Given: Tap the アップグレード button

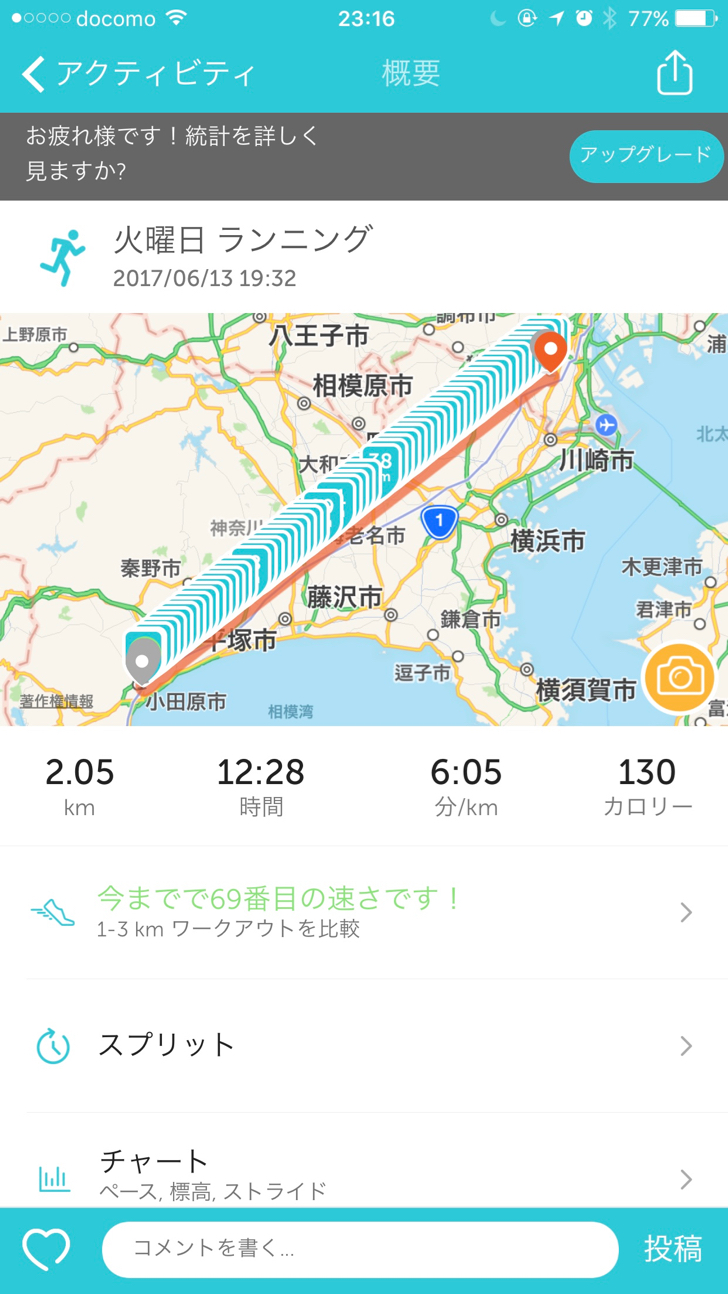Looking at the screenshot, I should tap(646, 156).
